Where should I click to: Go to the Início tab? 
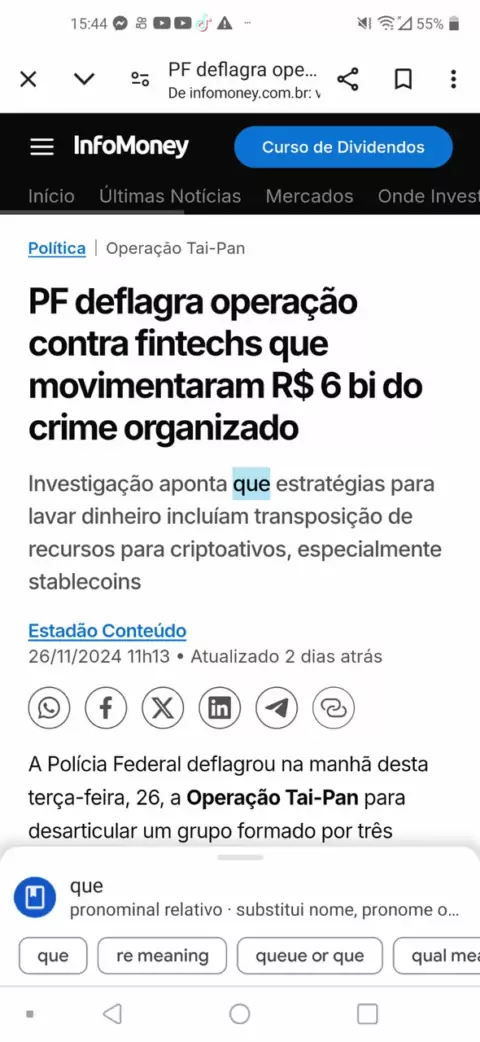(x=51, y=196)
